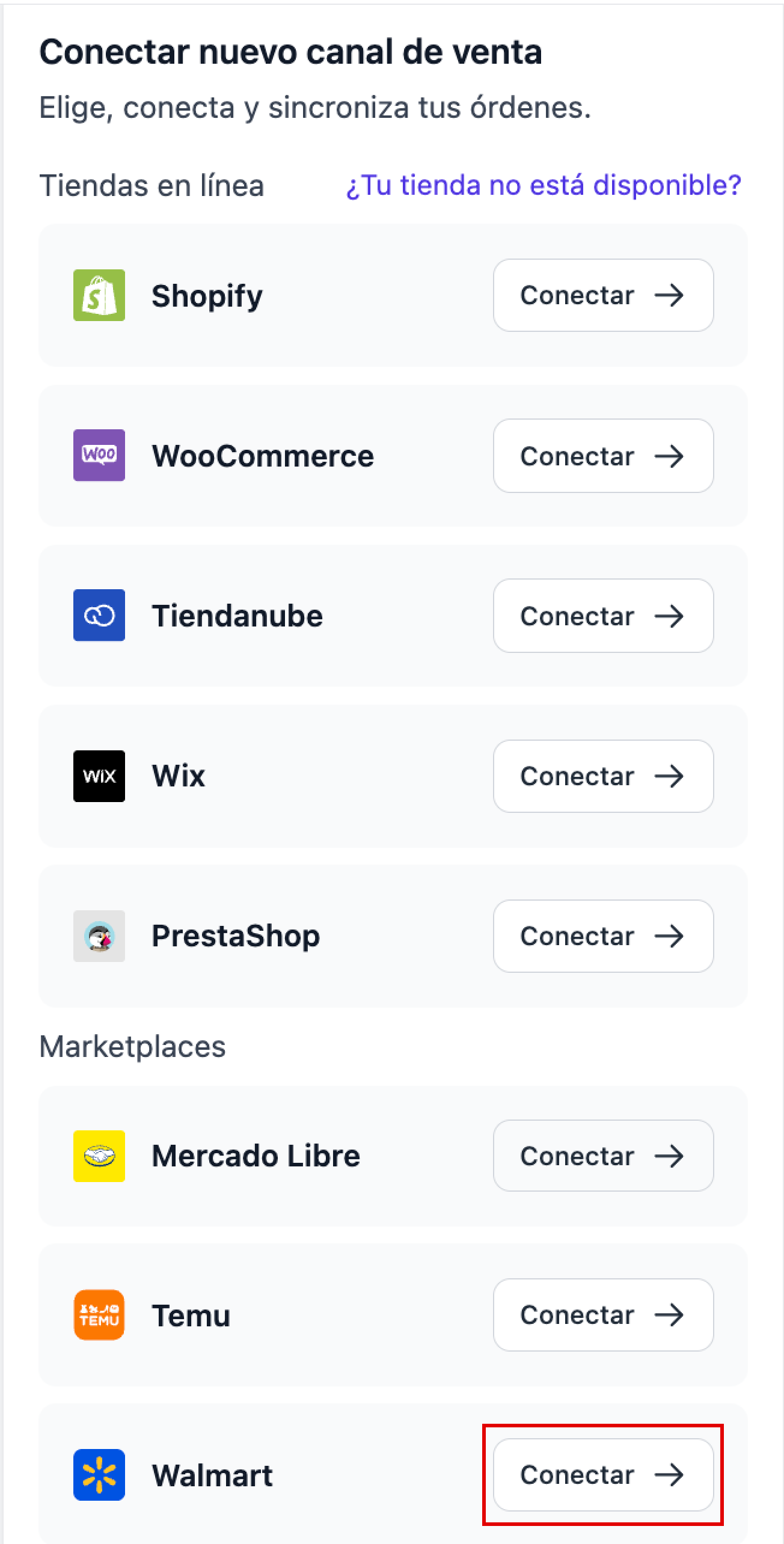Connect the Shopify store
The image size is (784, 1544).
pyautogui.click(x=603, y=295)
